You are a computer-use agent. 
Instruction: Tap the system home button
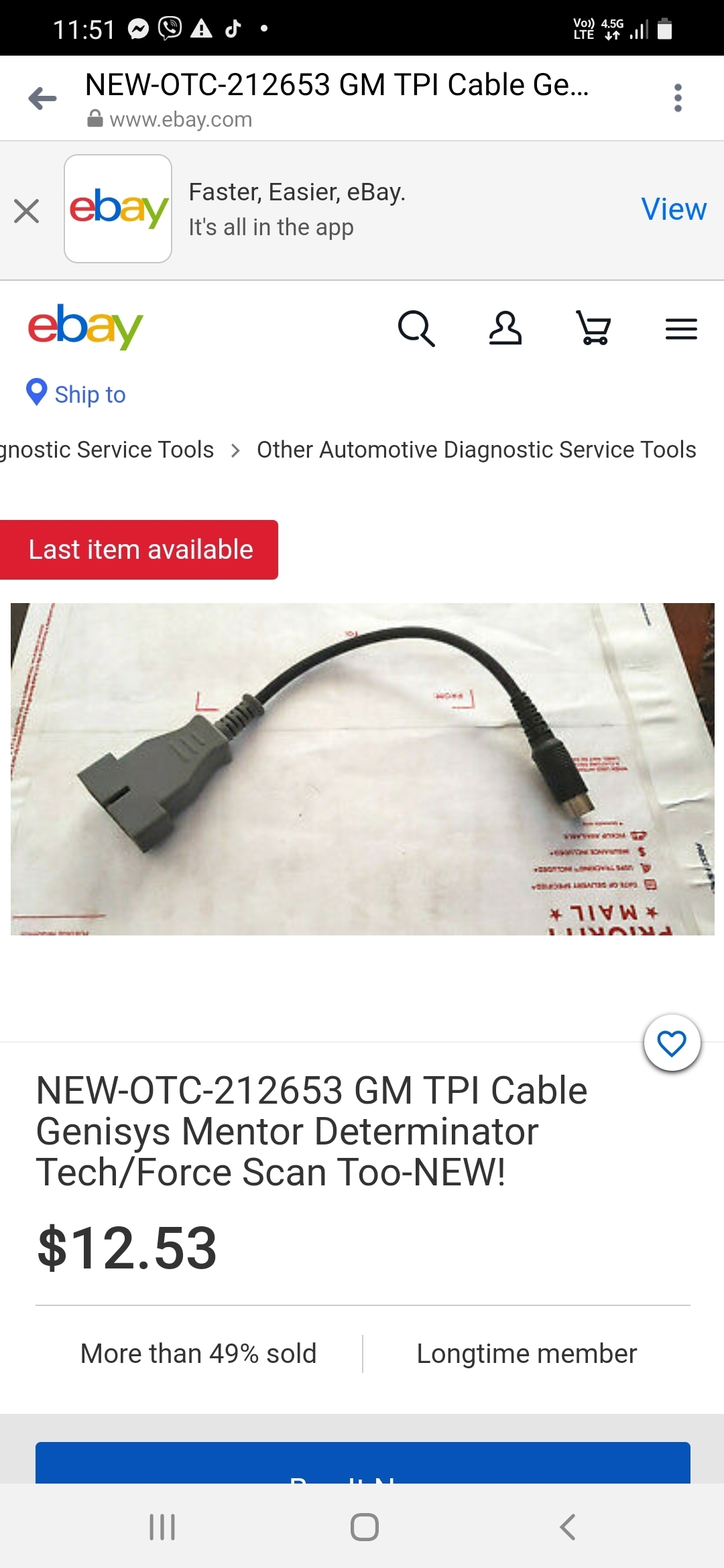pyautogui.click(x=364, y=1527)
